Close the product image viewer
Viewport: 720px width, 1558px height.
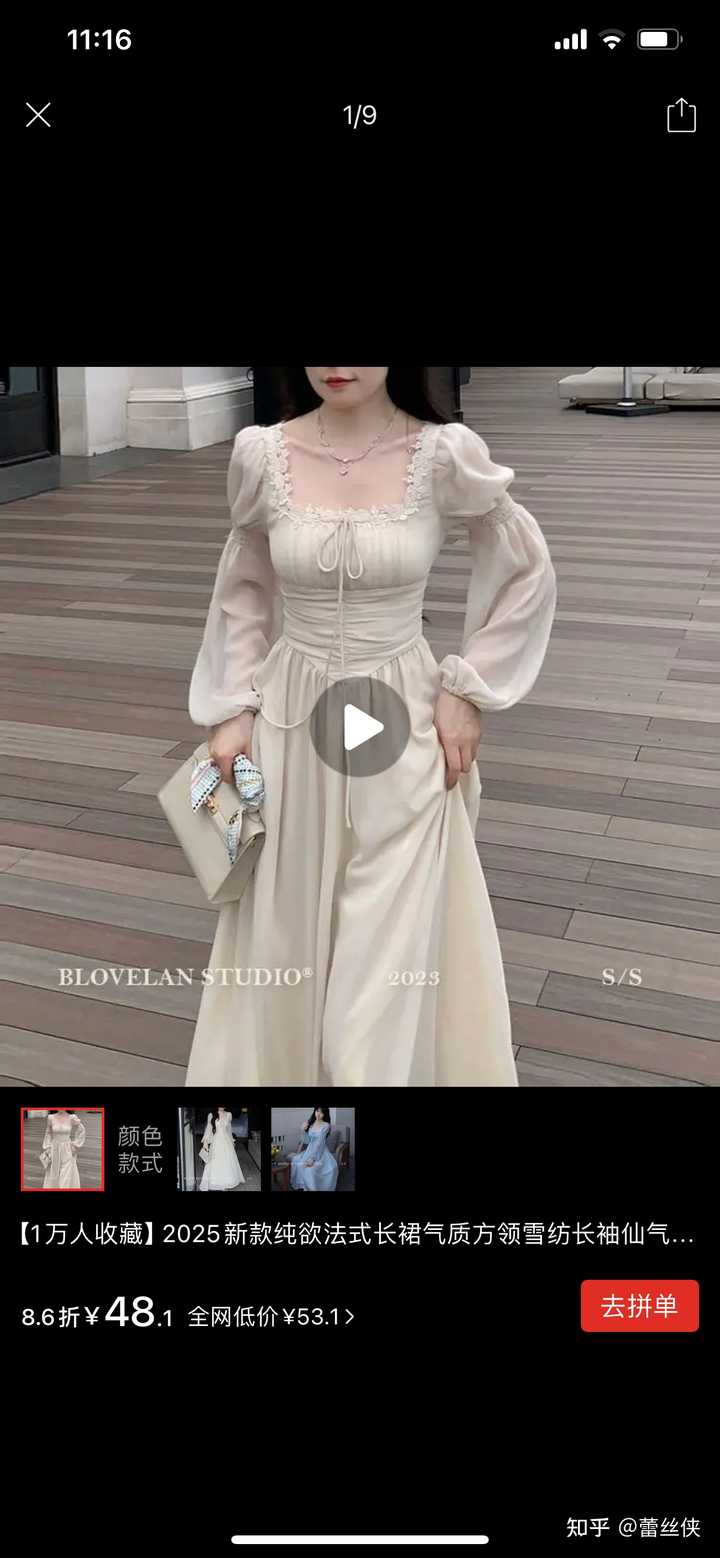click(x=38, y=115)
